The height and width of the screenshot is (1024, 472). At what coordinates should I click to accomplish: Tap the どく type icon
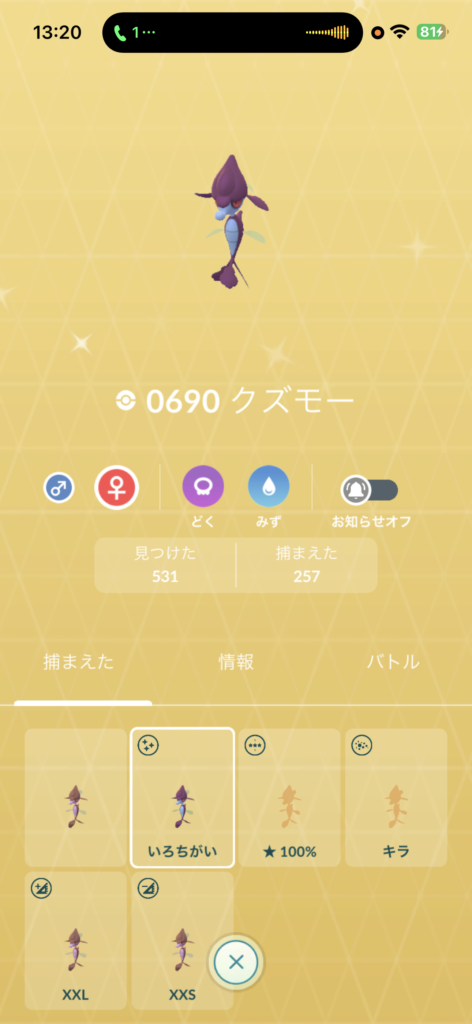pyautogui.click(x=203, y=487)
